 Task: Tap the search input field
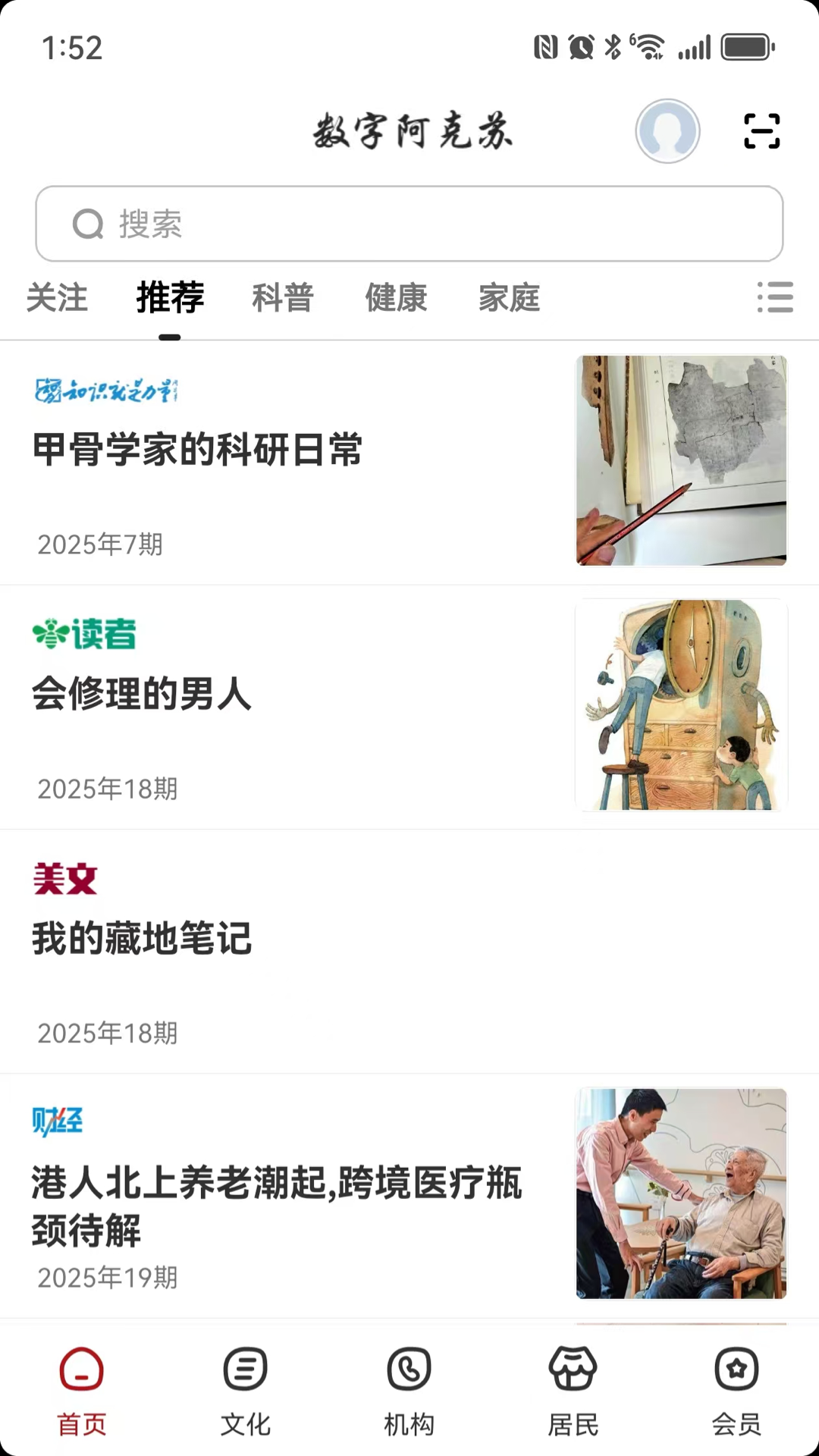click(x=409, y=223)
